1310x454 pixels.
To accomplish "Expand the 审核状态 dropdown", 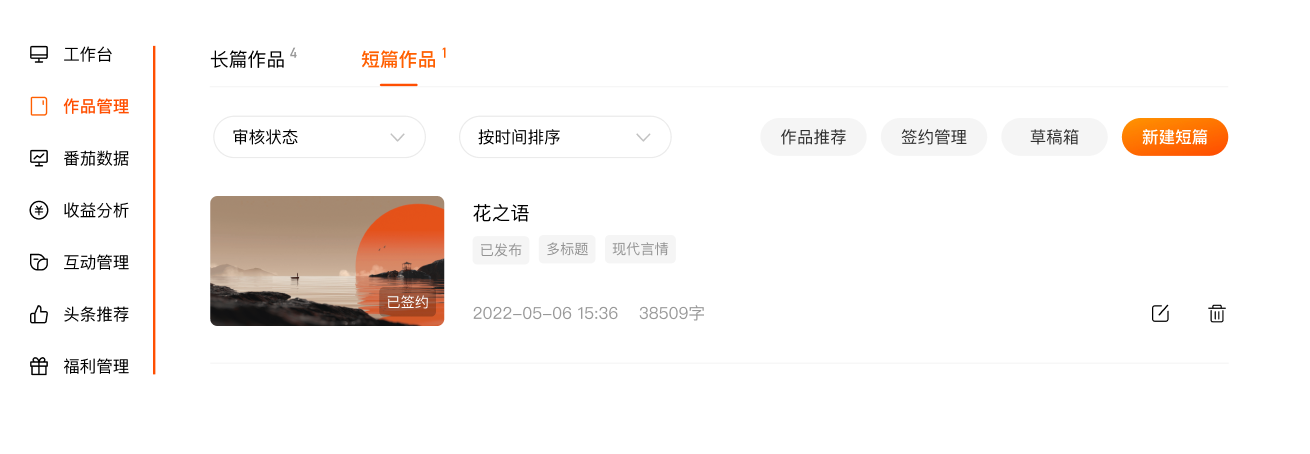I will (x=319, y=137).
